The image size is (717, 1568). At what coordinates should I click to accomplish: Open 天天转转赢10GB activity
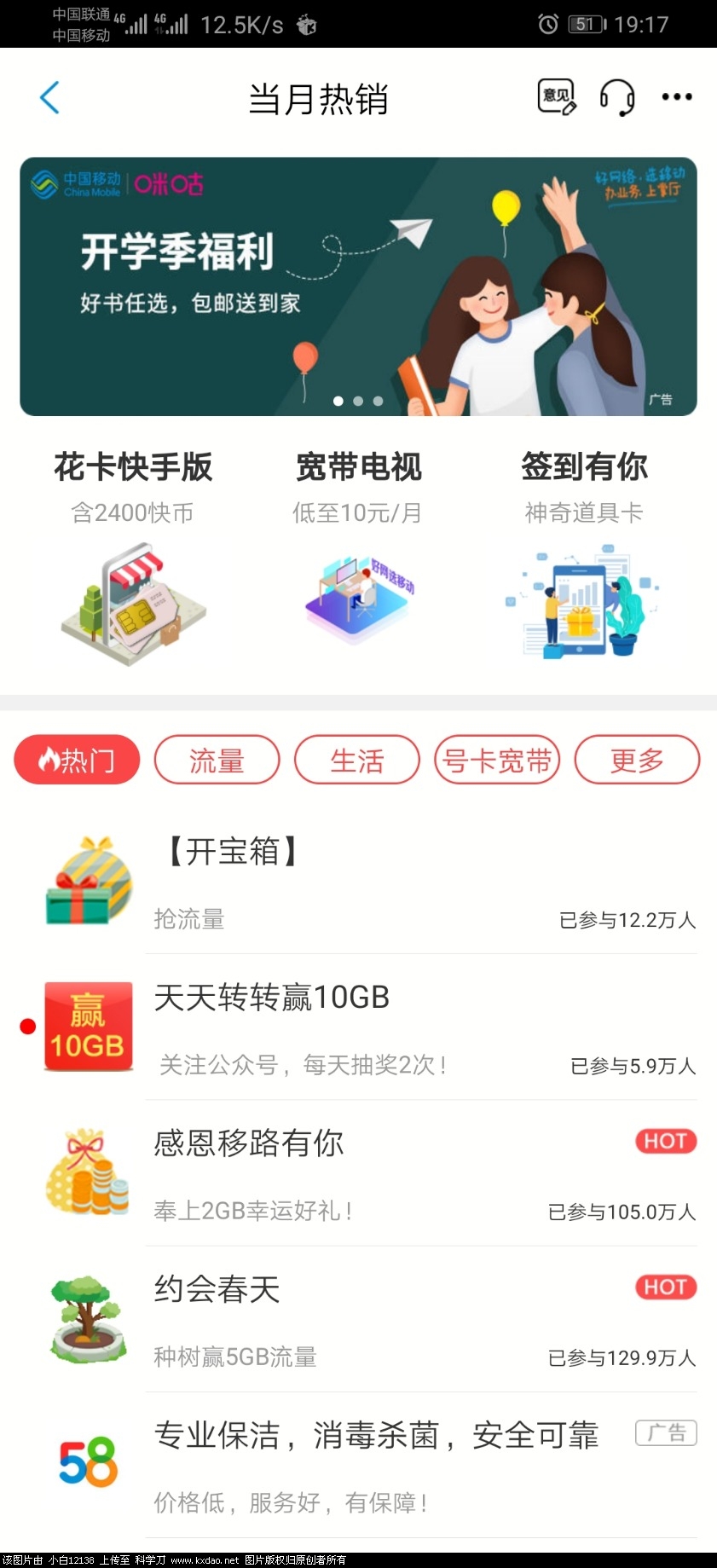[x=375, y=1028]
